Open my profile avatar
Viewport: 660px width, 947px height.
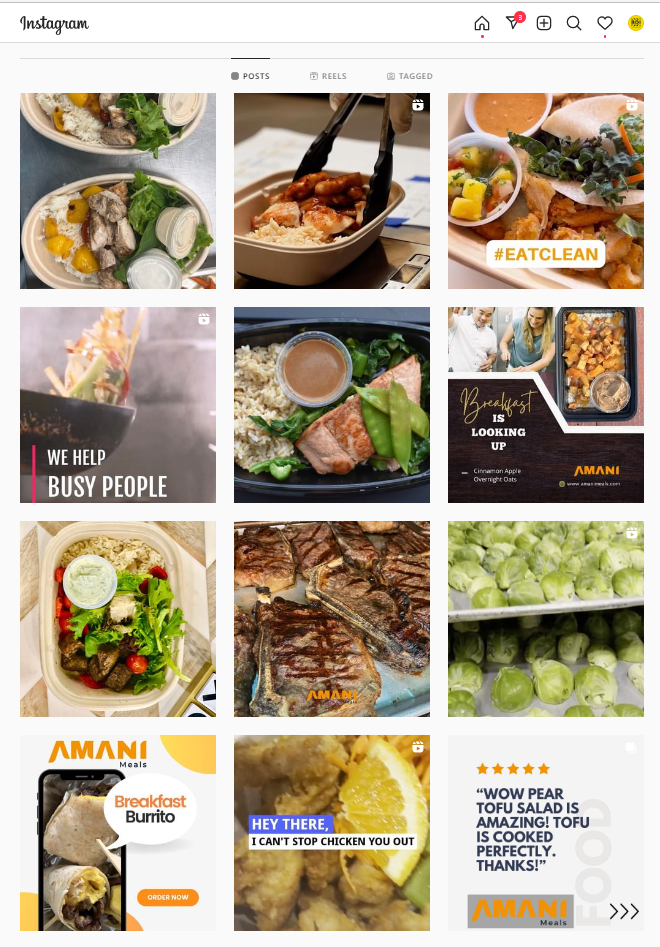click(636, 23)
